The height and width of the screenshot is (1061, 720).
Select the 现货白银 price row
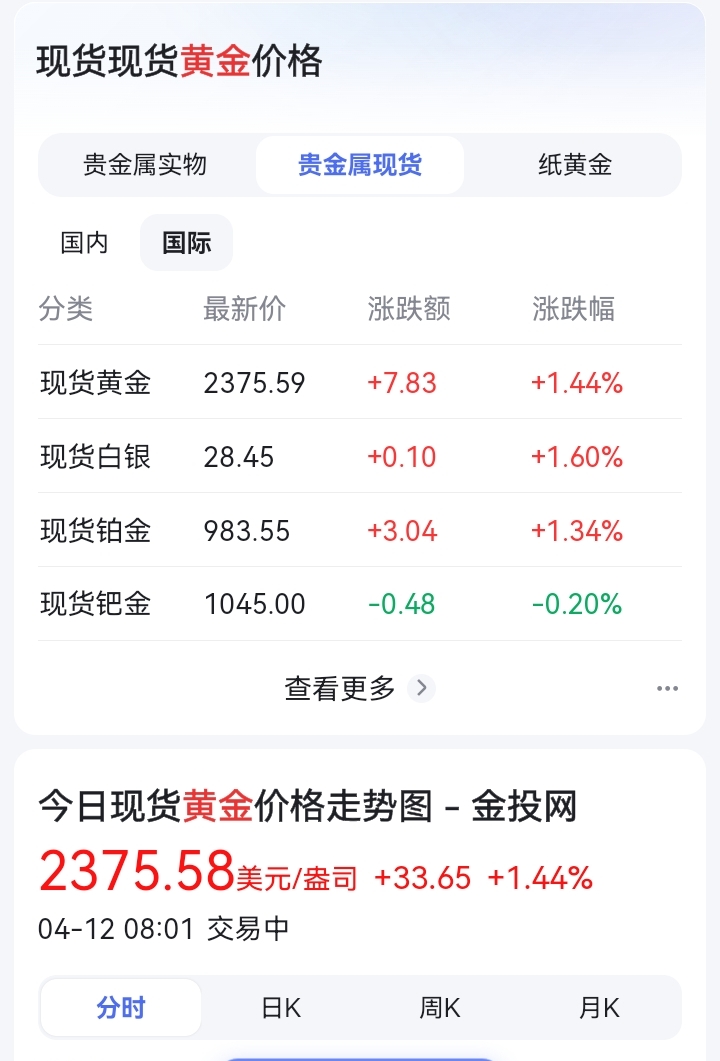95,457
